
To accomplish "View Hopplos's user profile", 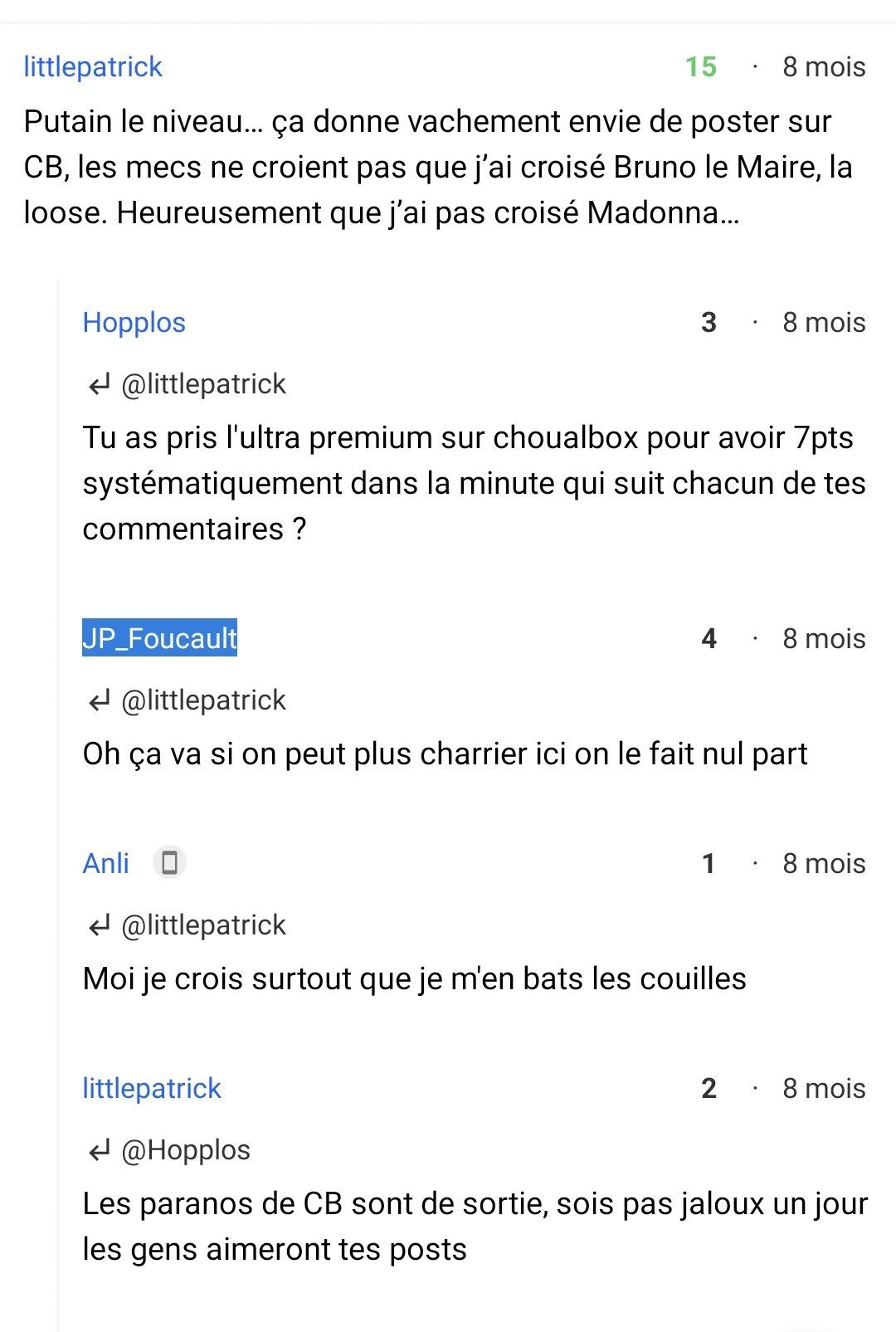I will (x=134, y=322).
